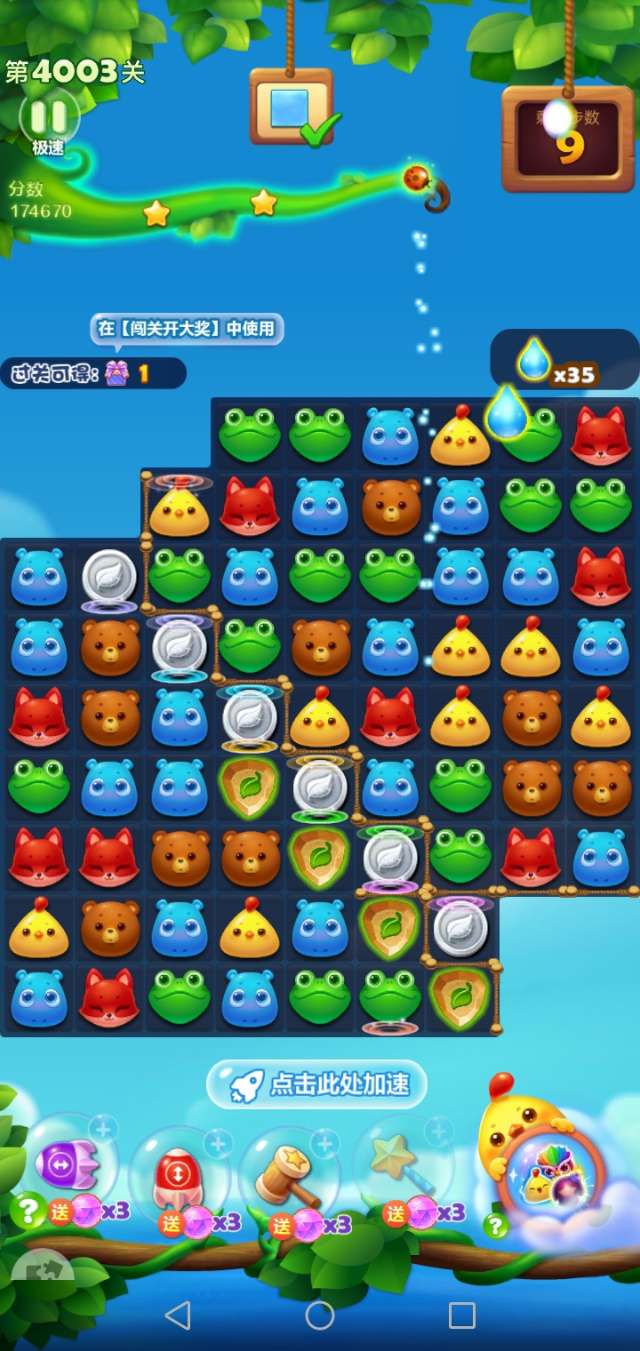Open the green help question mark
The height and width of the screenshot is (1351, 640).
(27, 1212)
